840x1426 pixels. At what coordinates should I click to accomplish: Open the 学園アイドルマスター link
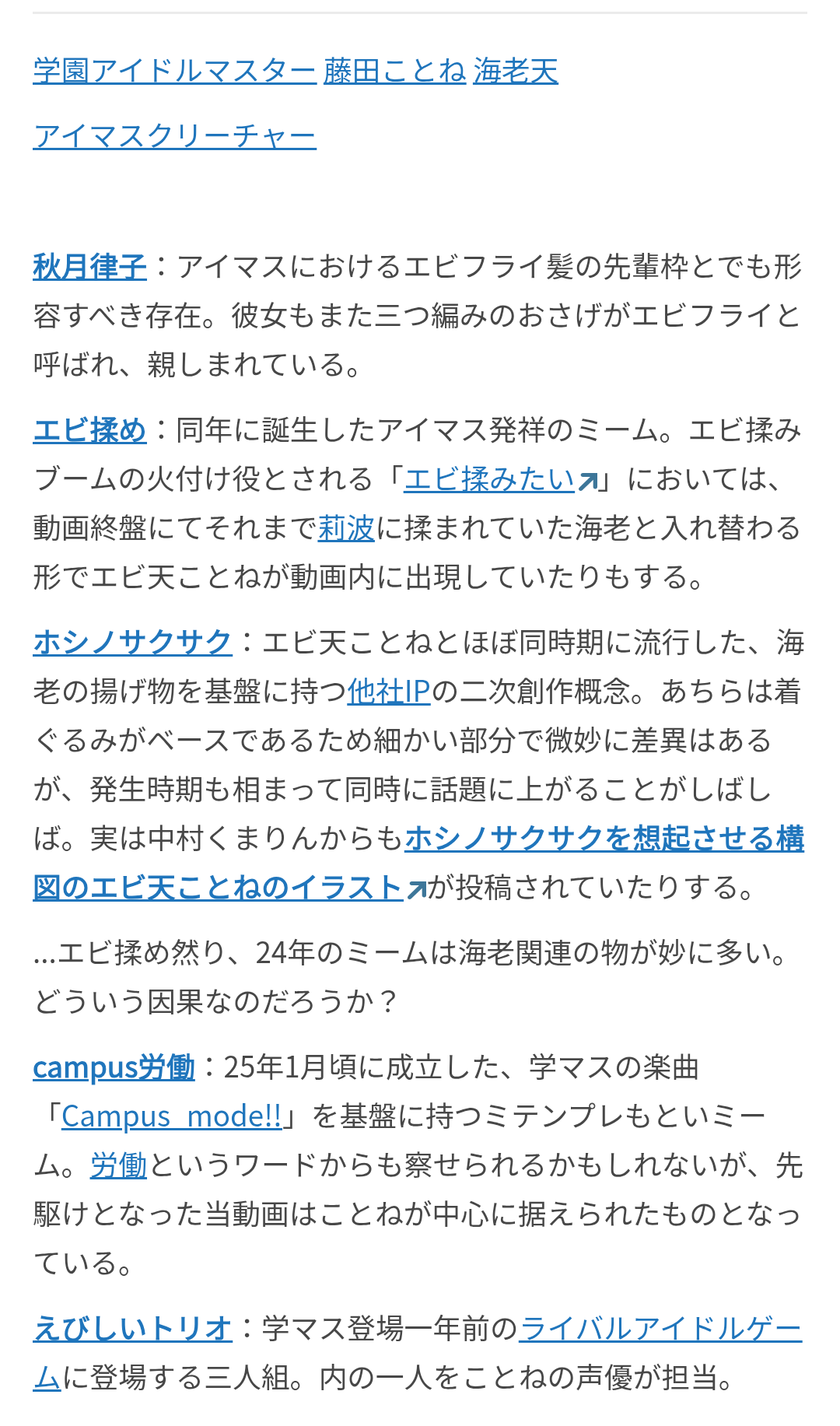tap(174, 71)
